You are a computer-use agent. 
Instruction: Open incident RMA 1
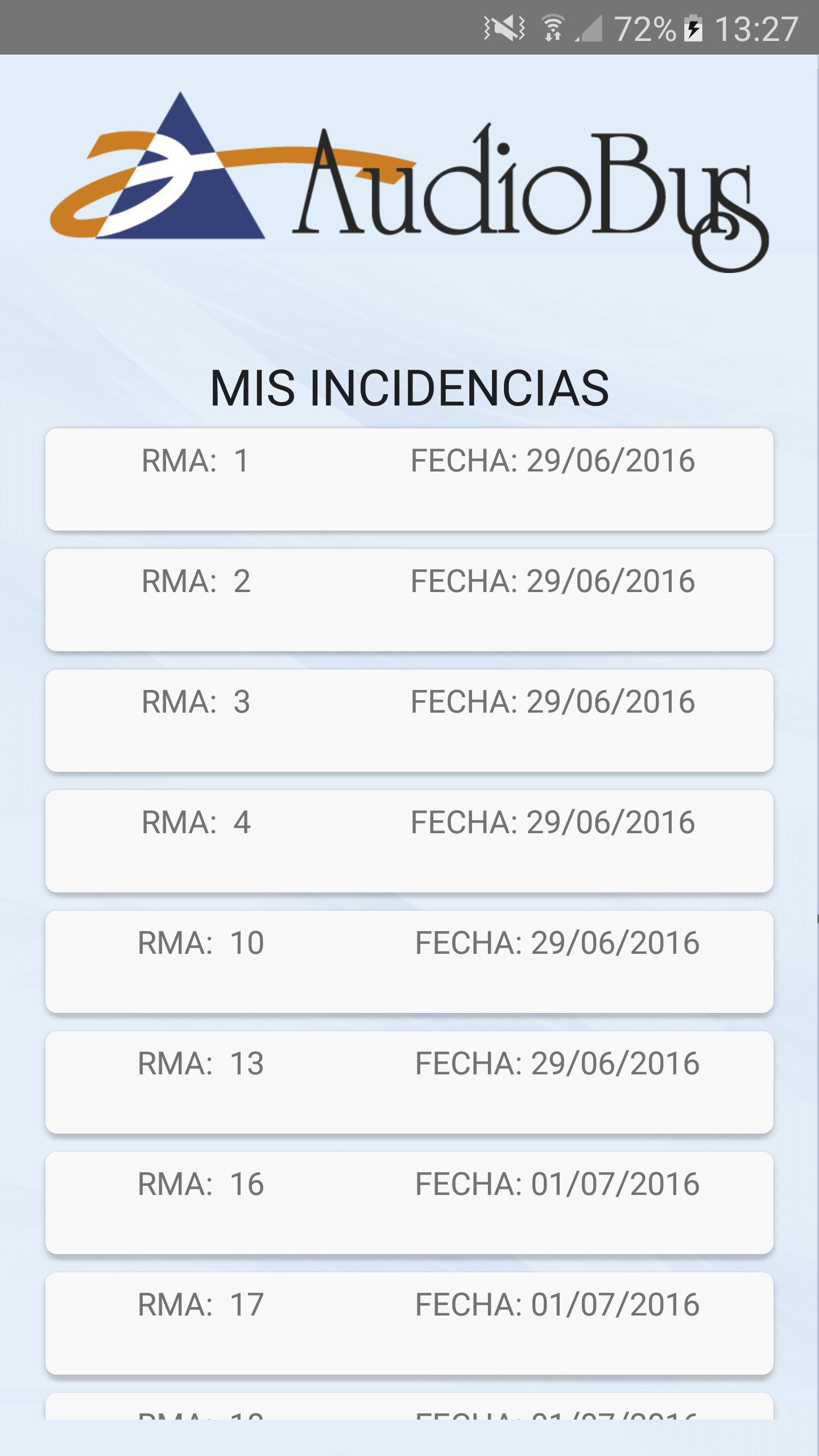click(x=409, y=479)
